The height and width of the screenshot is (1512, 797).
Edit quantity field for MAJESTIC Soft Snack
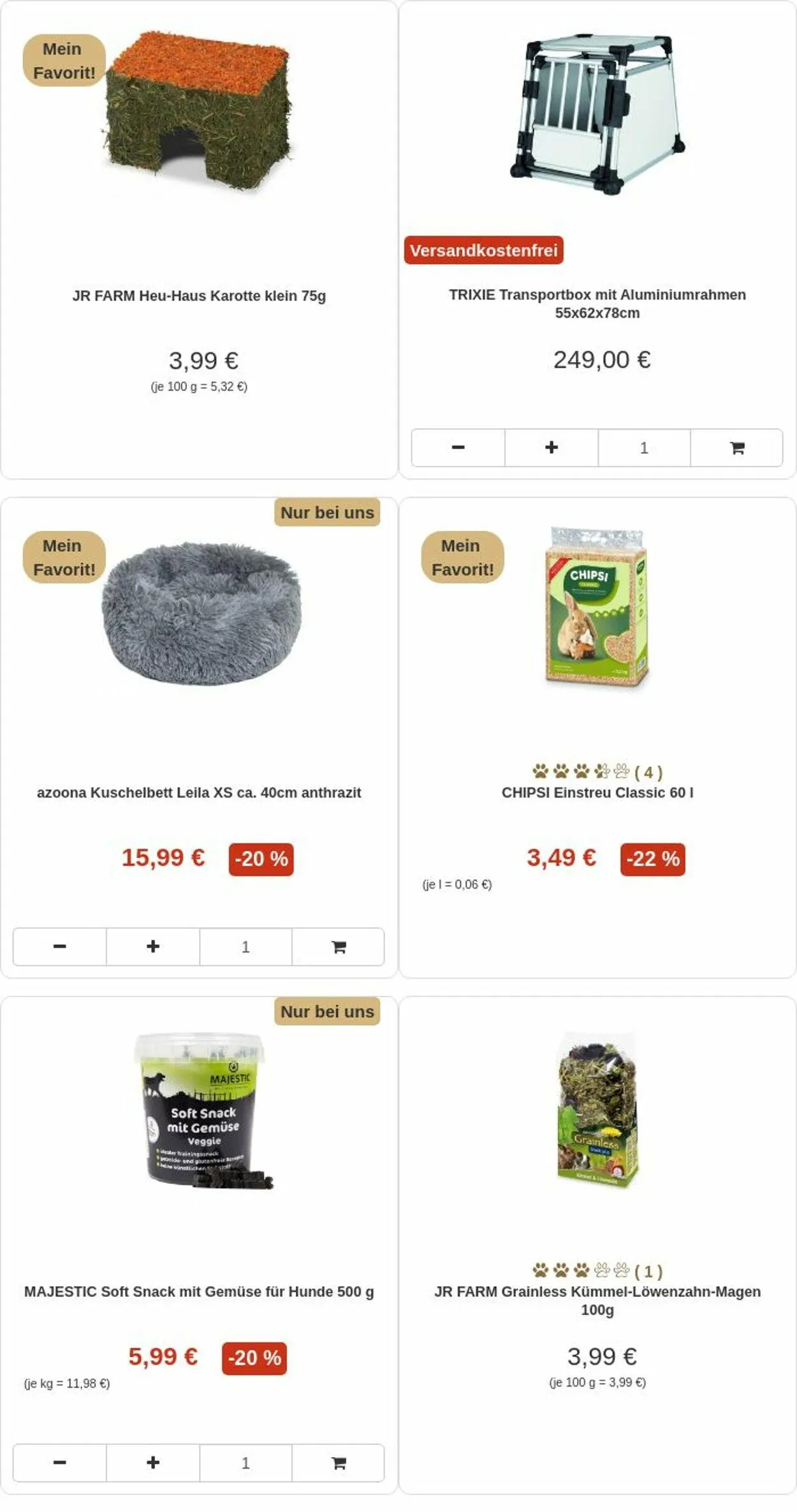245,1463
